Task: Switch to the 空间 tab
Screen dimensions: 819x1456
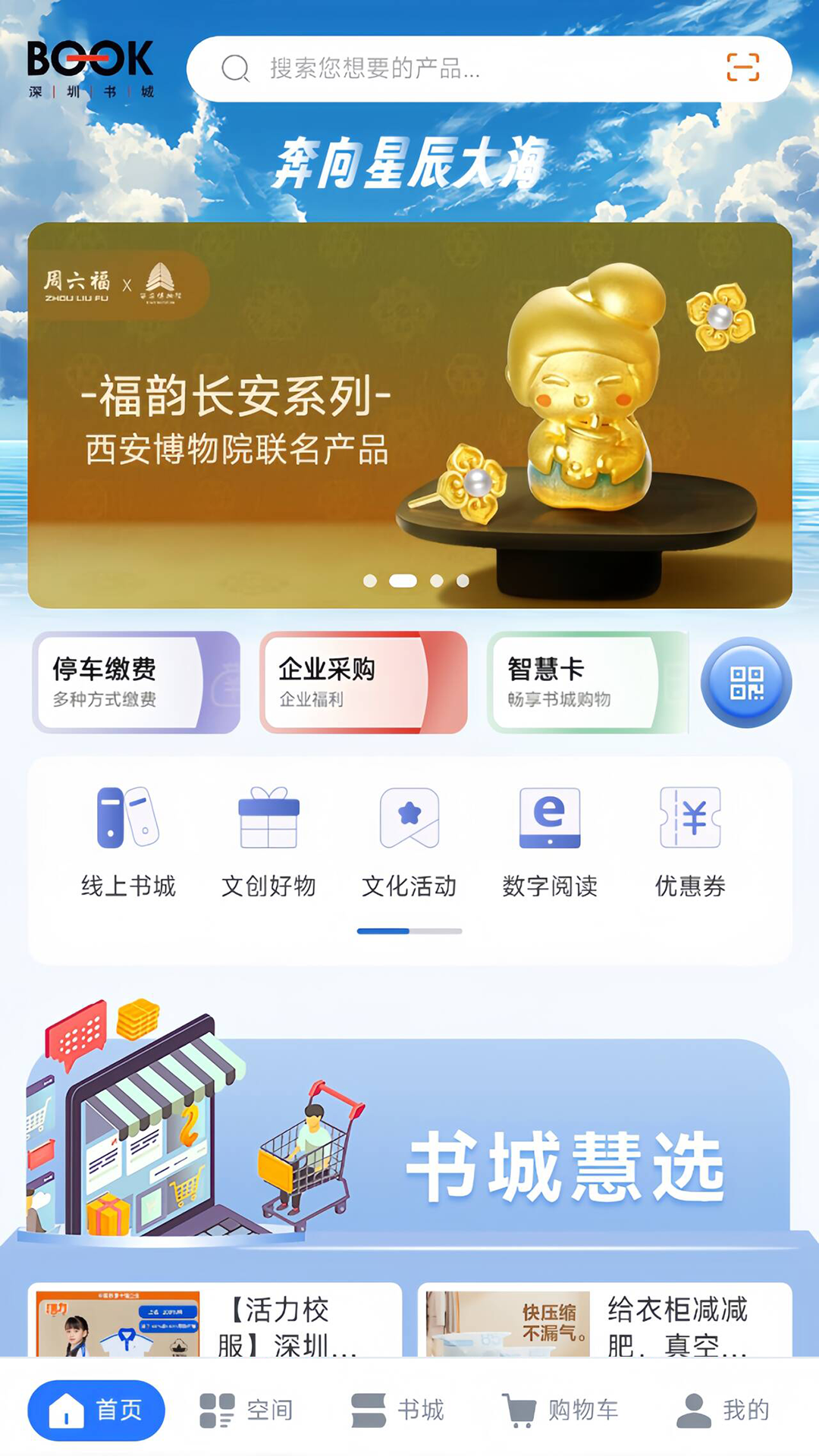Action: [246, 1410]
